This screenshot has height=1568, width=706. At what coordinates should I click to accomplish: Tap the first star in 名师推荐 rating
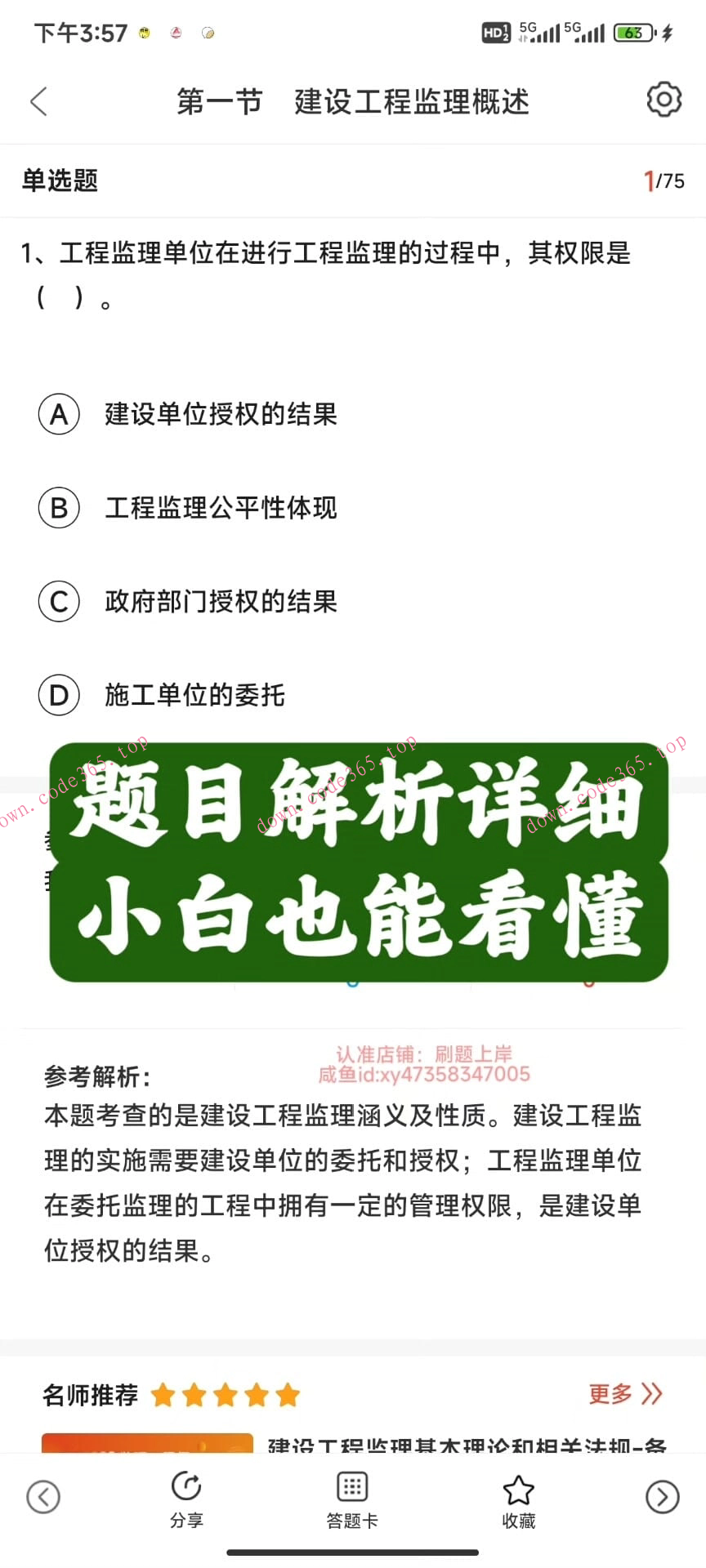(x=166, y=1395)
